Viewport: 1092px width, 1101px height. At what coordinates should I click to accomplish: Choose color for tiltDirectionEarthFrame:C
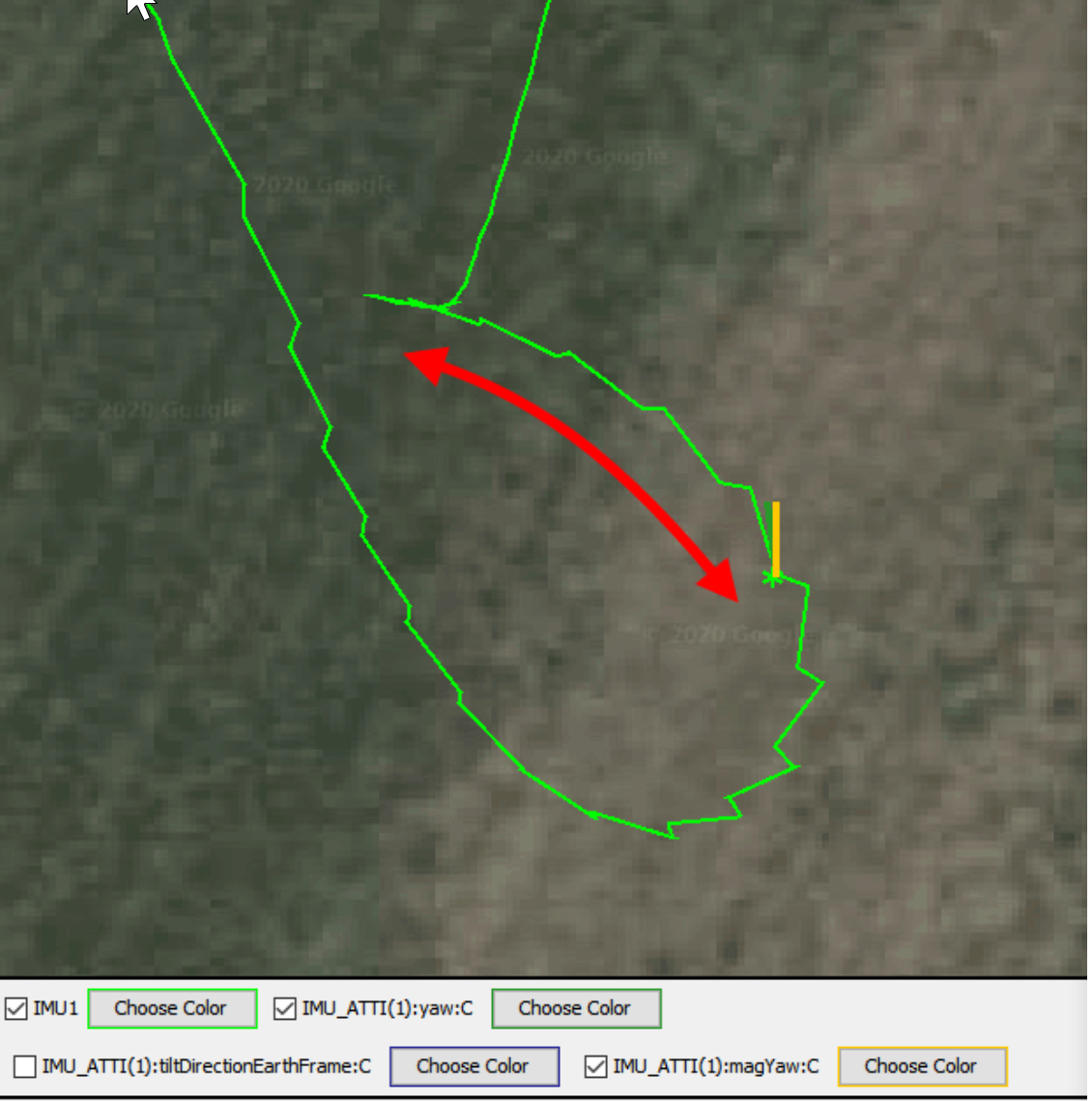click(474, 1067)
